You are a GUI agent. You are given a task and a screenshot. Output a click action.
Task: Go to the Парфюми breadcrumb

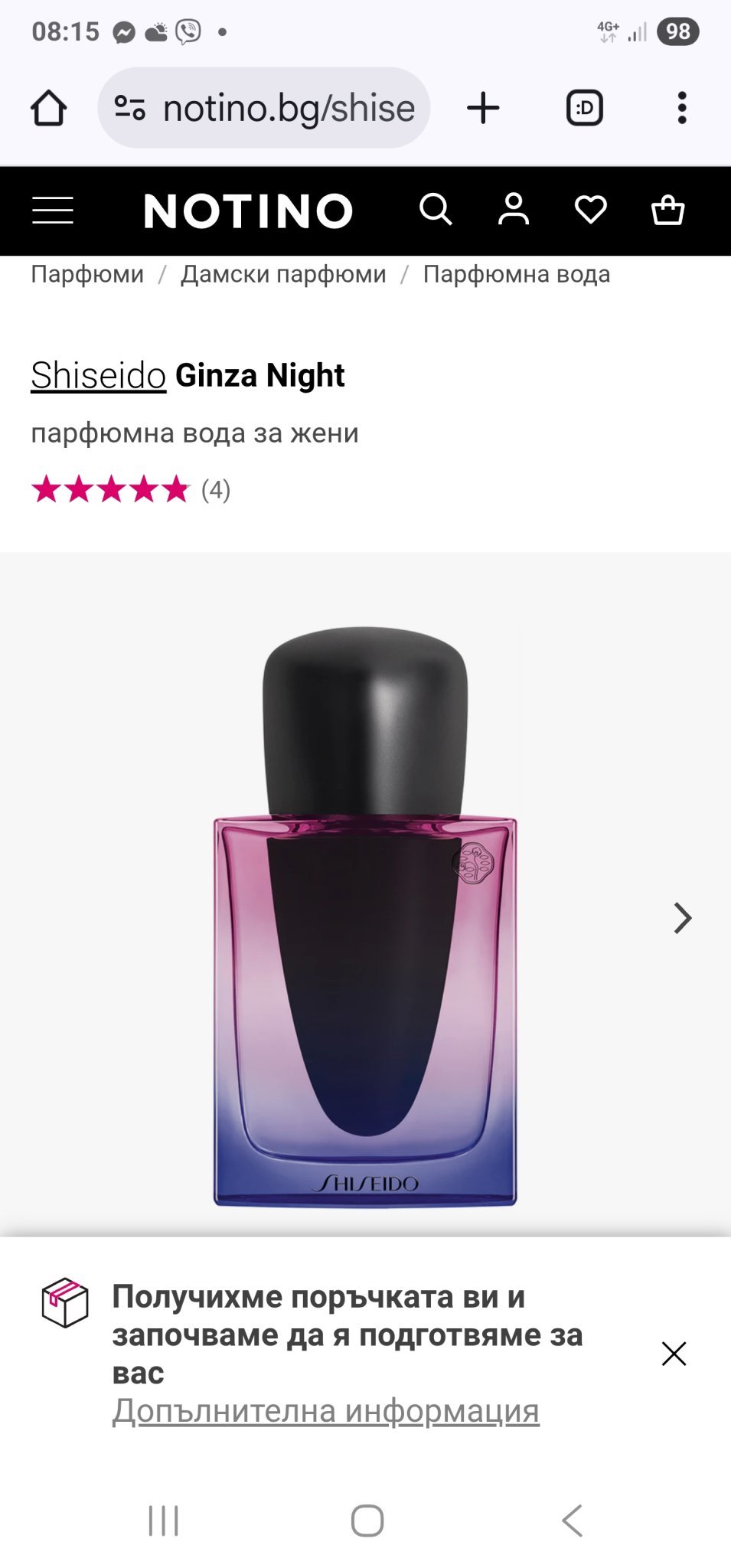pyautogui.click(x=87, y=274)
